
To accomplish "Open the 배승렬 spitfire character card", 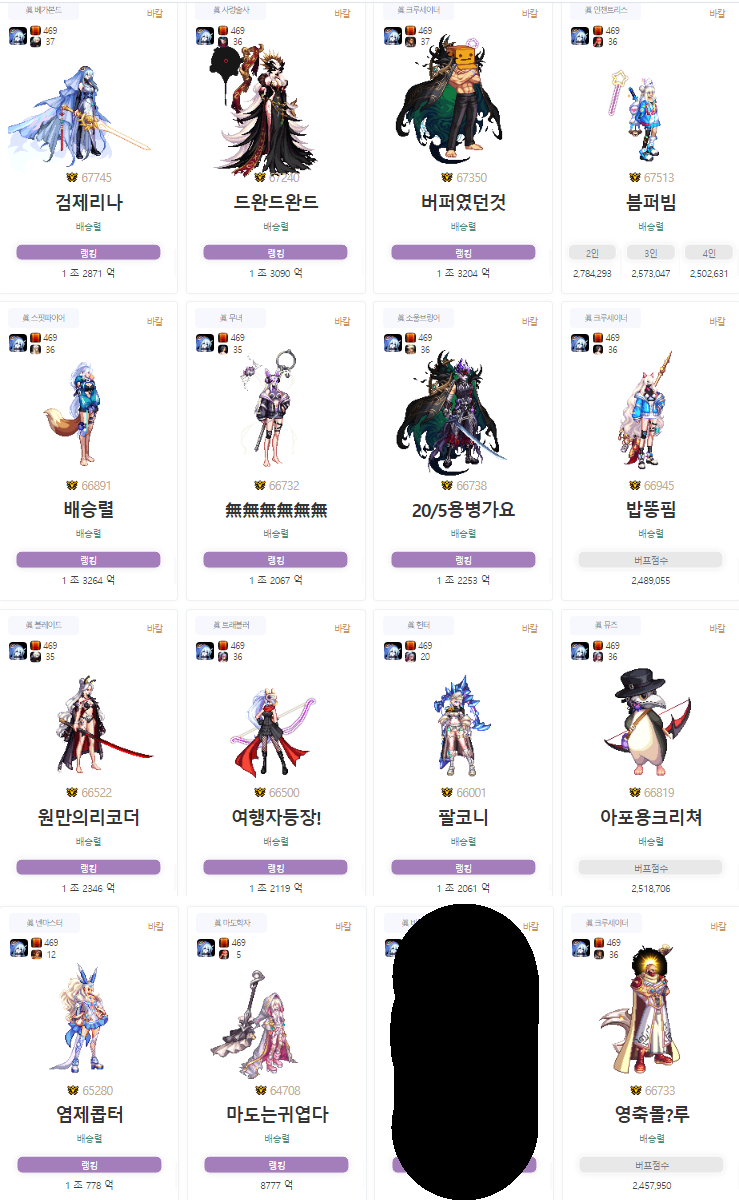I will [89, 451].
